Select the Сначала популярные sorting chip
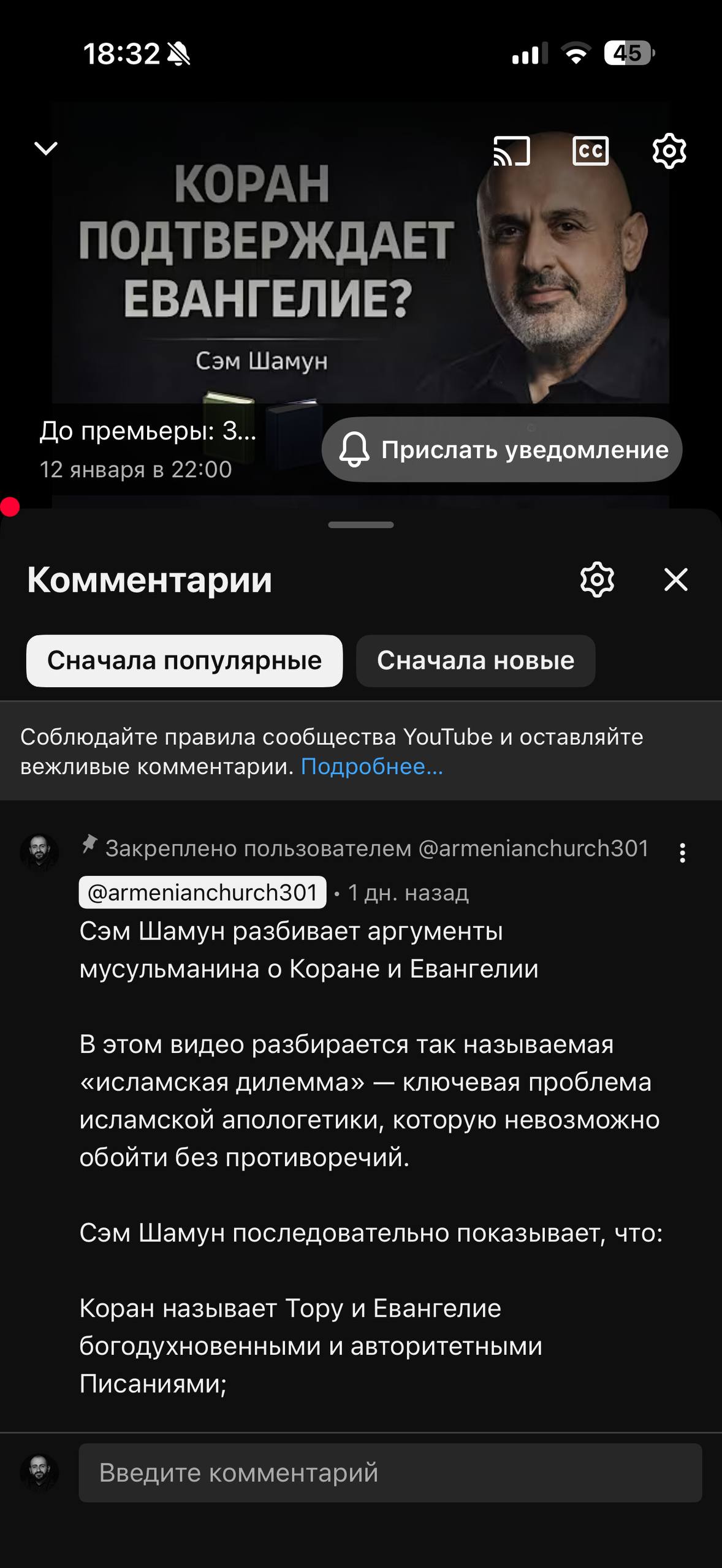722x1568 pixels. coord(184,661)
